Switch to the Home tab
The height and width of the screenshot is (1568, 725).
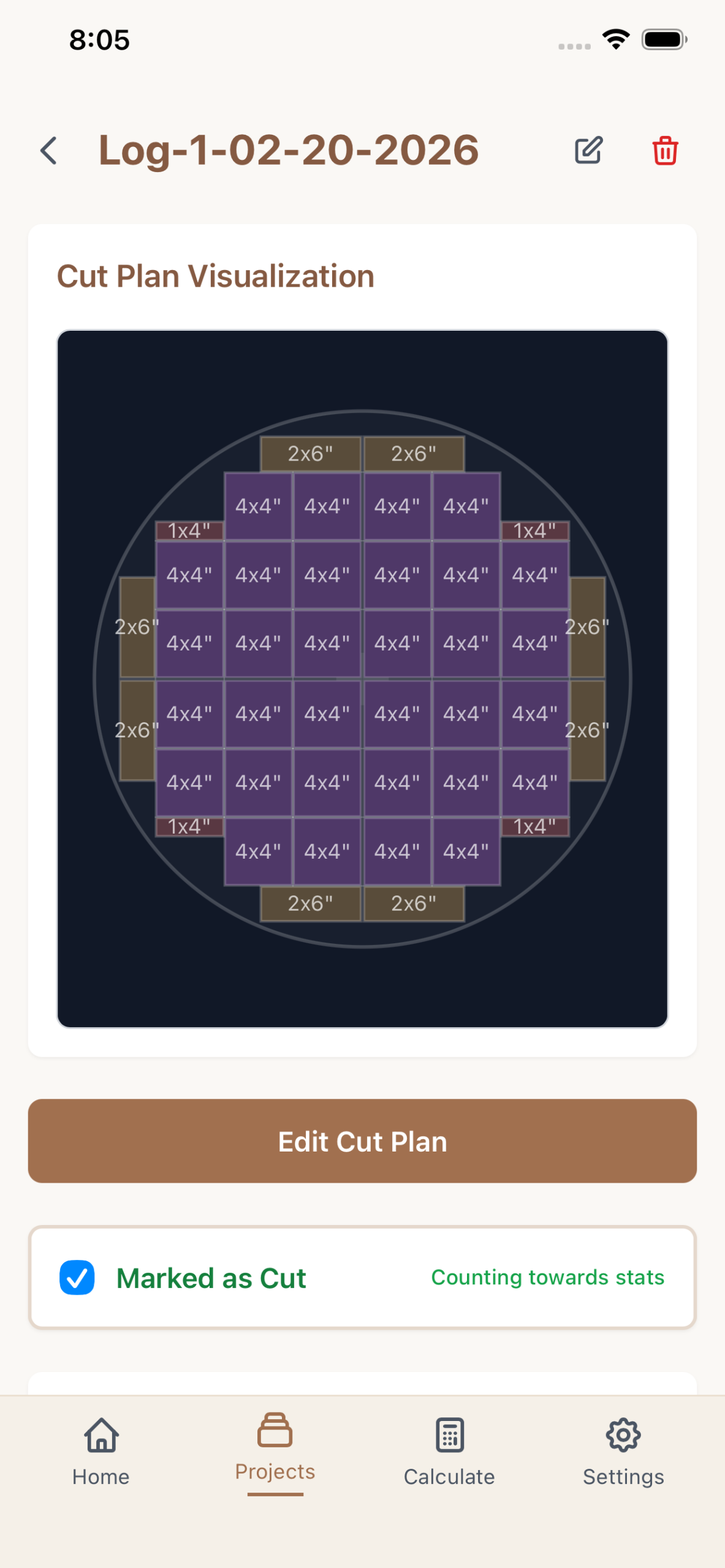click(101, 1450)
